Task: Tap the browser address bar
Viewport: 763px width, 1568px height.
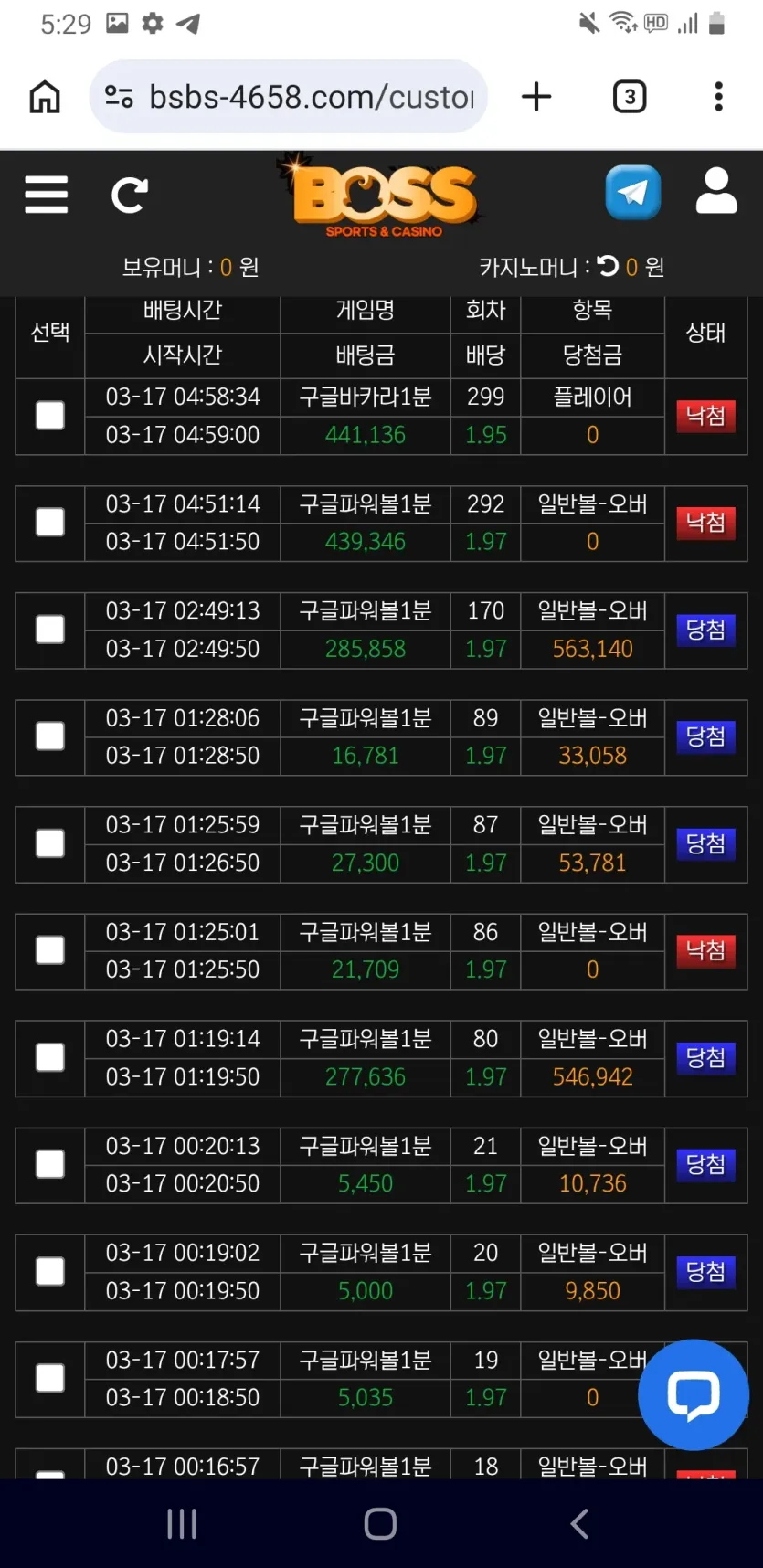Action: (x=289, y=96)
